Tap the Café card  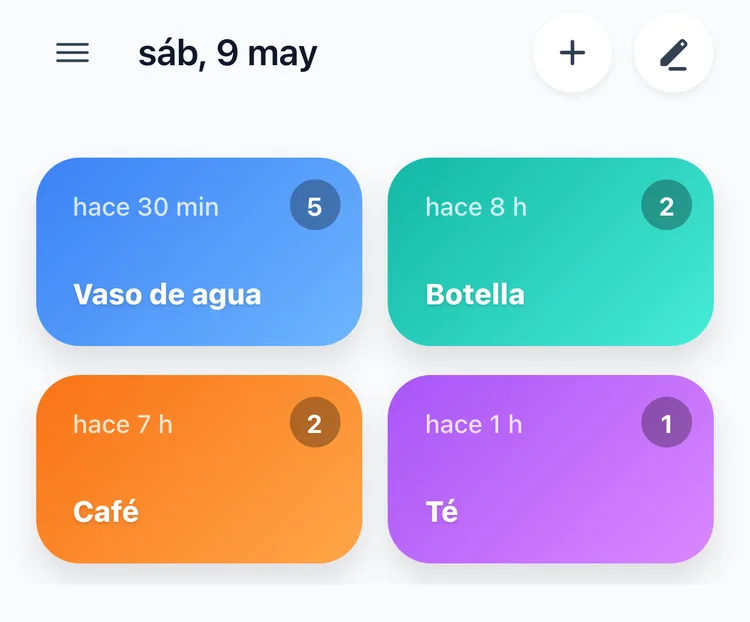pos(199,469)
